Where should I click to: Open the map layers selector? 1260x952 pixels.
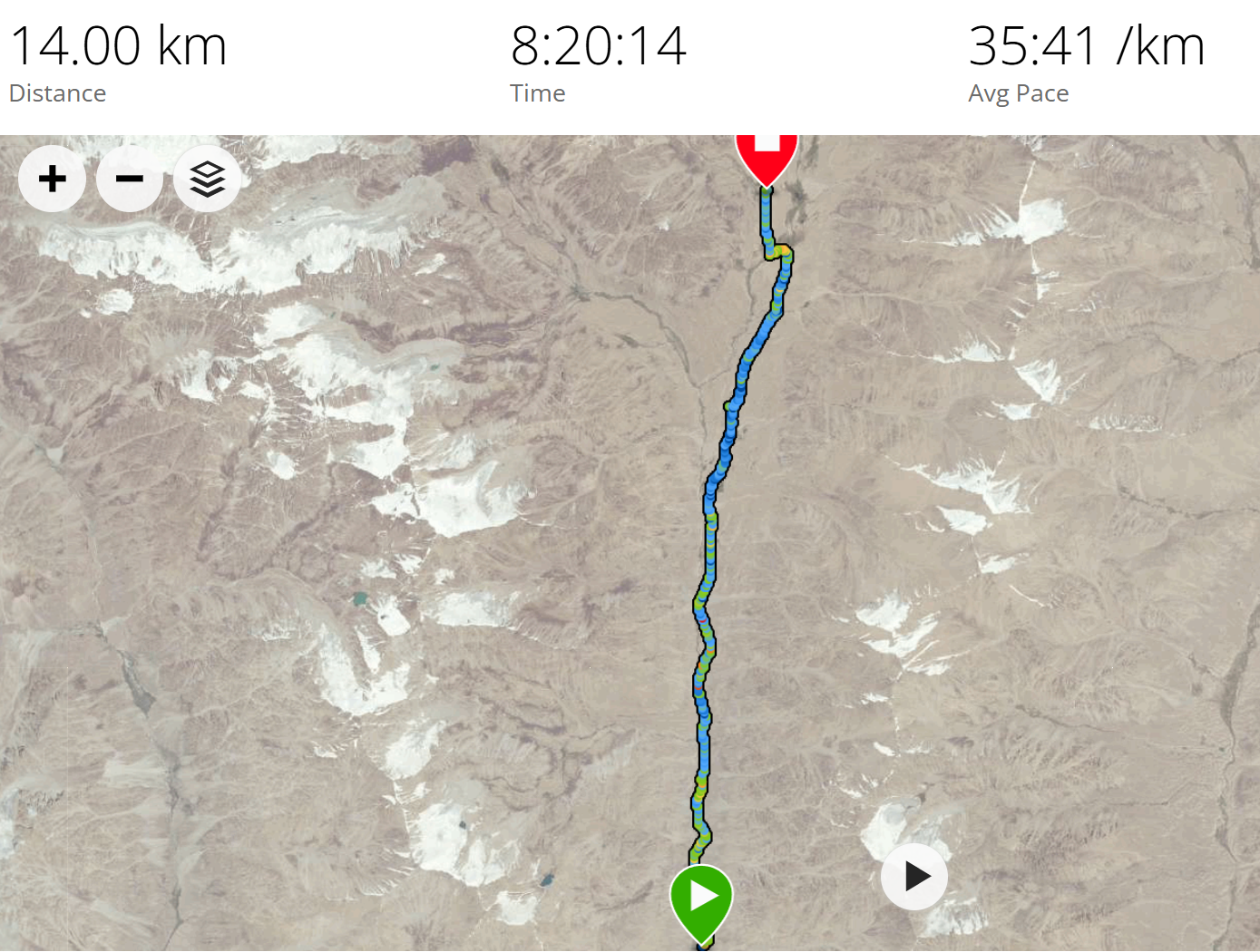(x=207, y=179)
